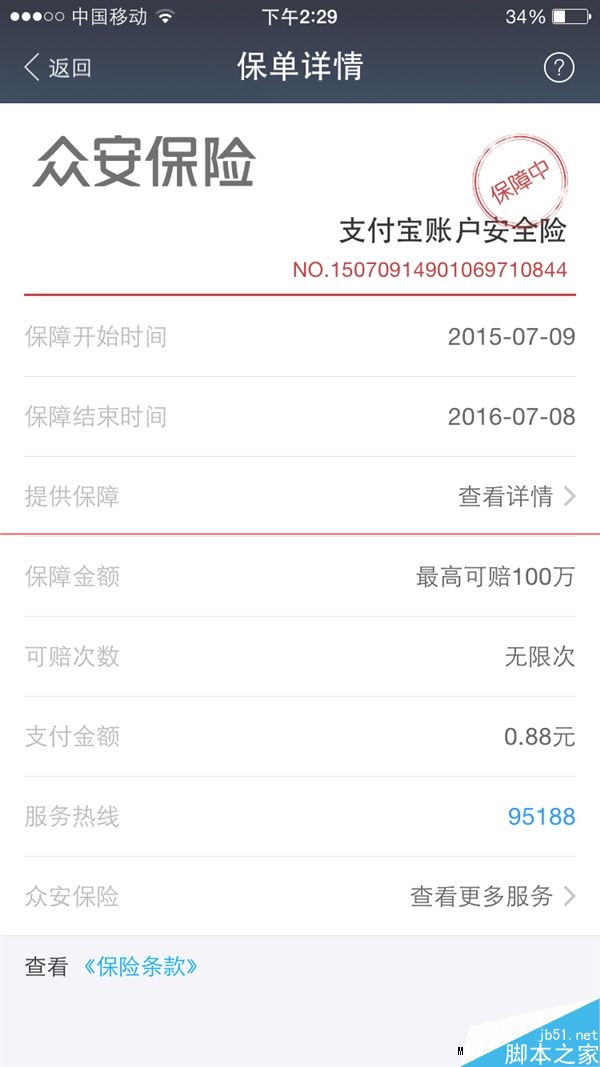Open the help question mark icon
This screenshot has height=1067, width=600.
[558, 68]
